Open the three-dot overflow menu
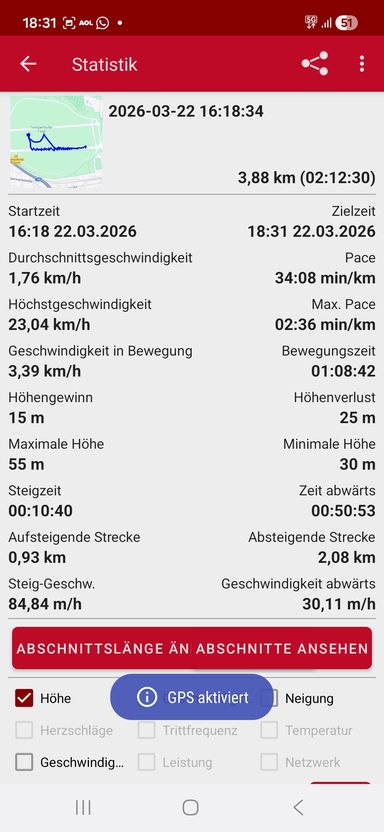The height and width of the screenshot is (832, 384). (362, 64)
